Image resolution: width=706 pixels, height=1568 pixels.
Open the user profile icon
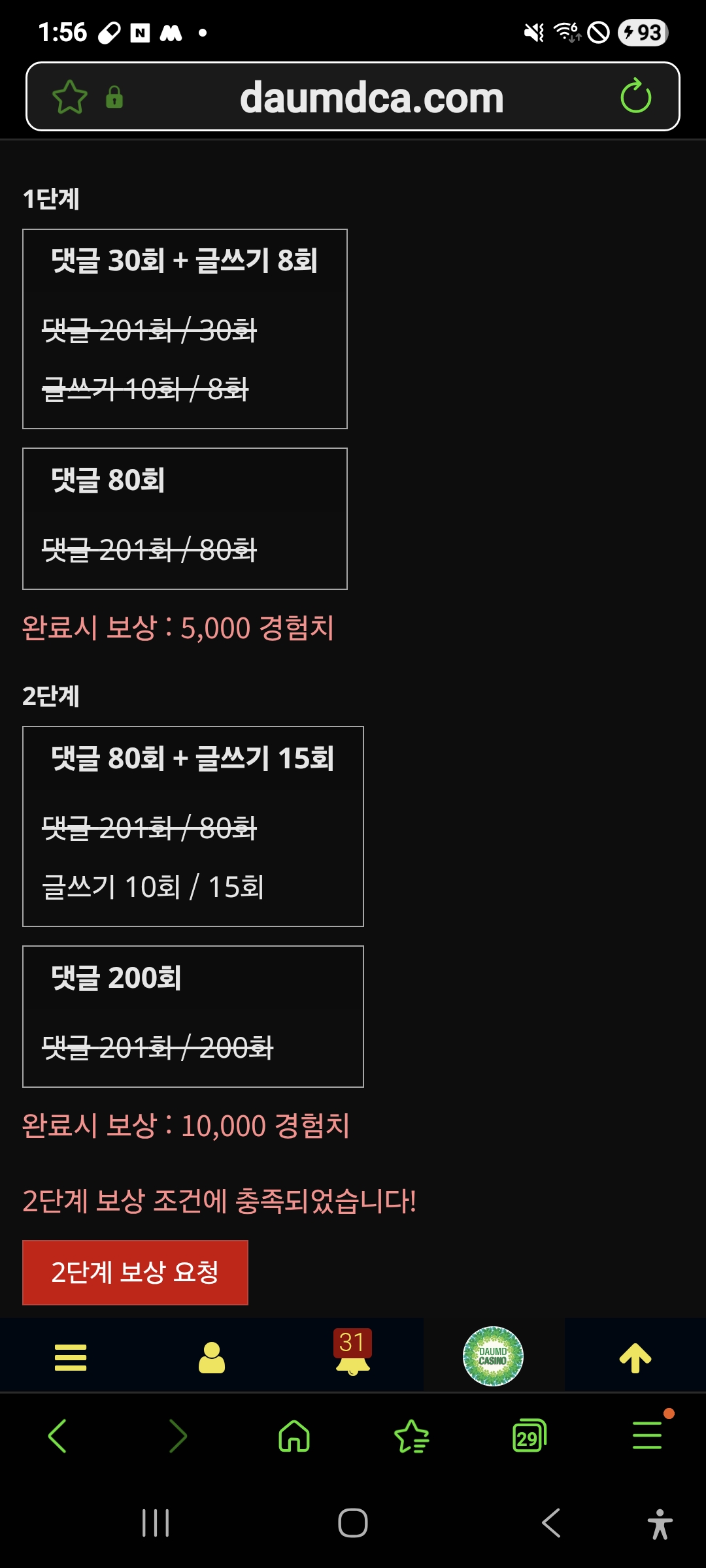click(x=212, y=1357)
